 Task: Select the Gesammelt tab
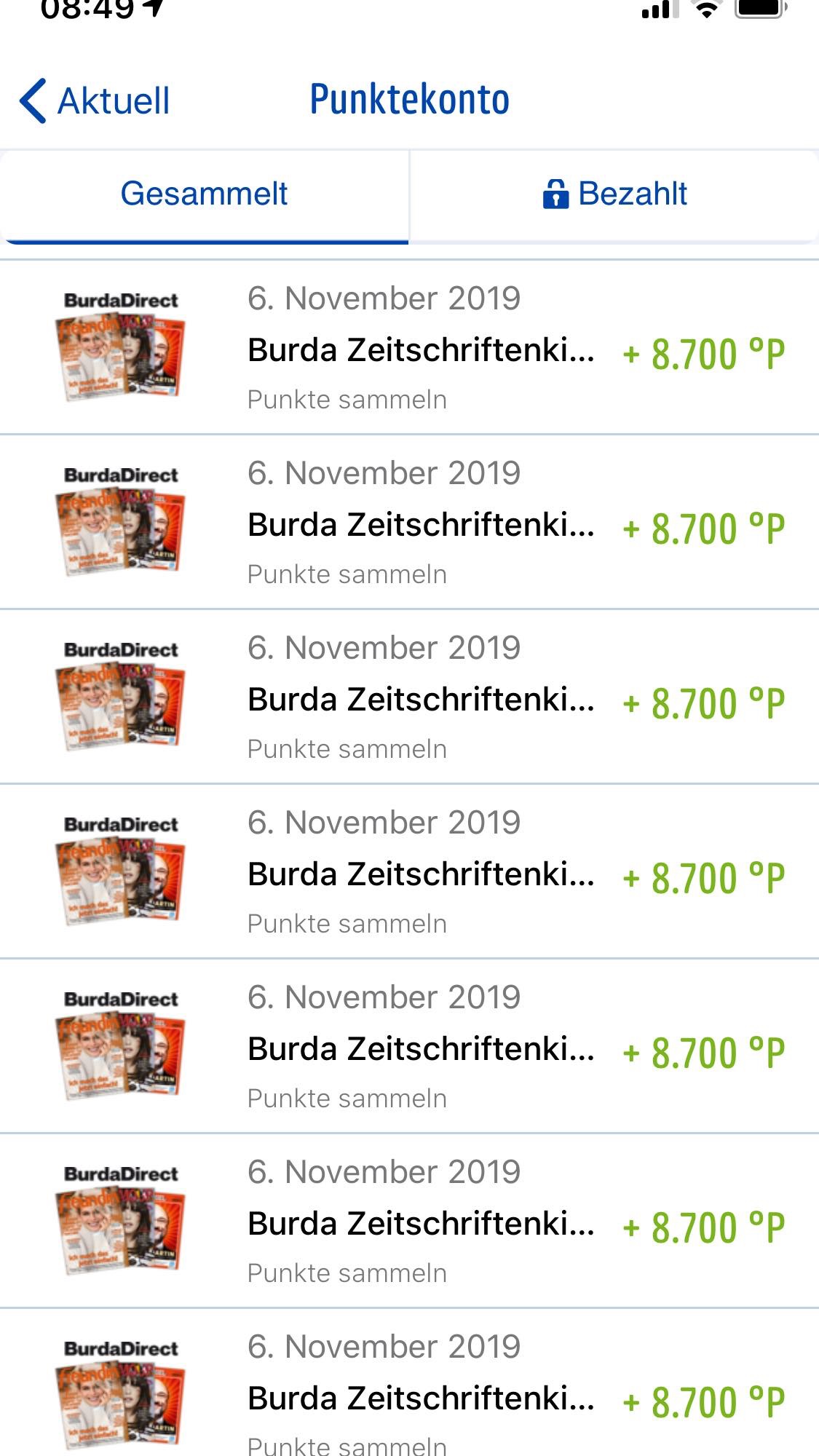pos(204,194)
